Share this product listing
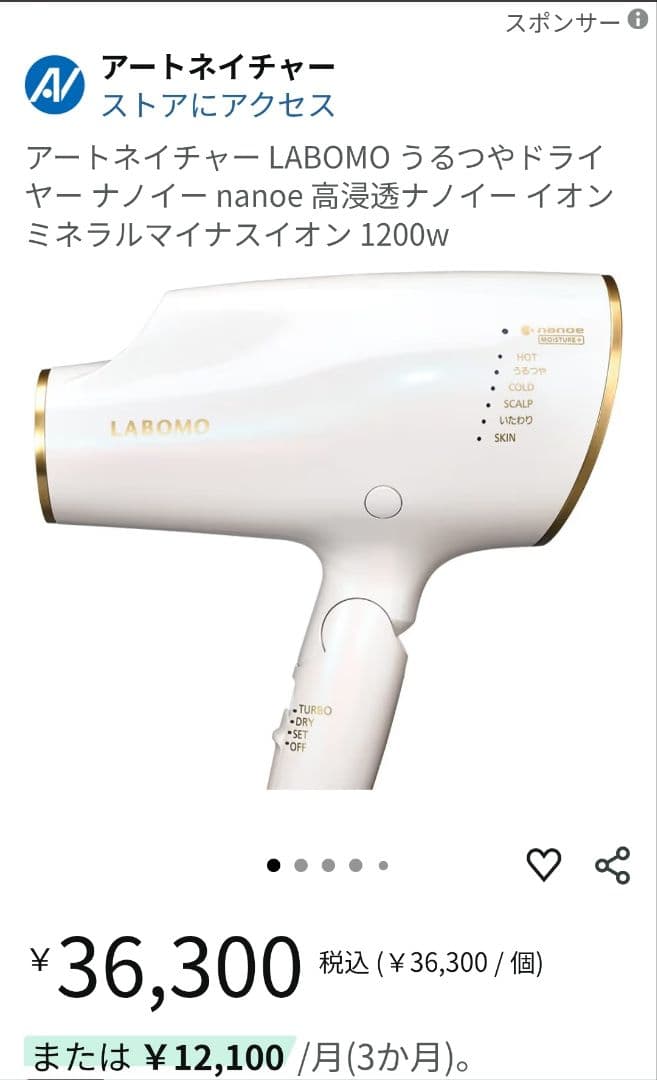 pos(612,864)
